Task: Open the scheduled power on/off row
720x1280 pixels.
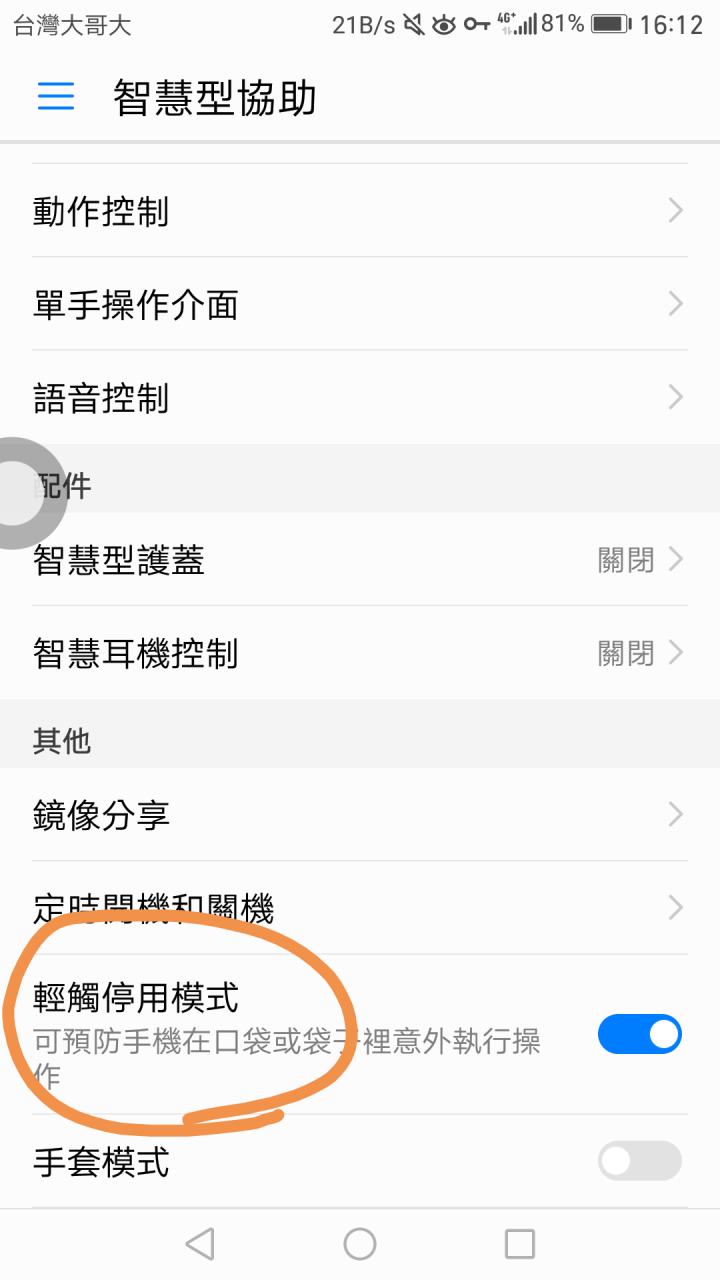Action: click(360, 908)
